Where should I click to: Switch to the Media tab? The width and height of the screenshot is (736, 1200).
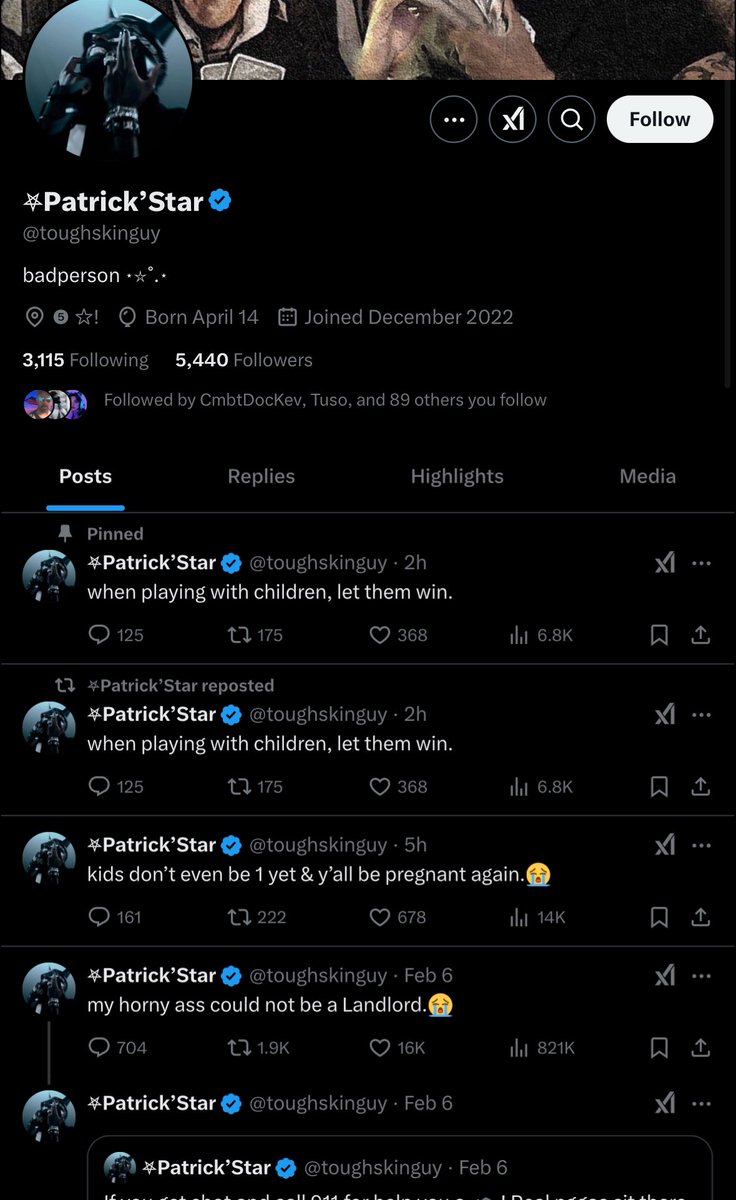pyautogui.click(x=647, y=476)
